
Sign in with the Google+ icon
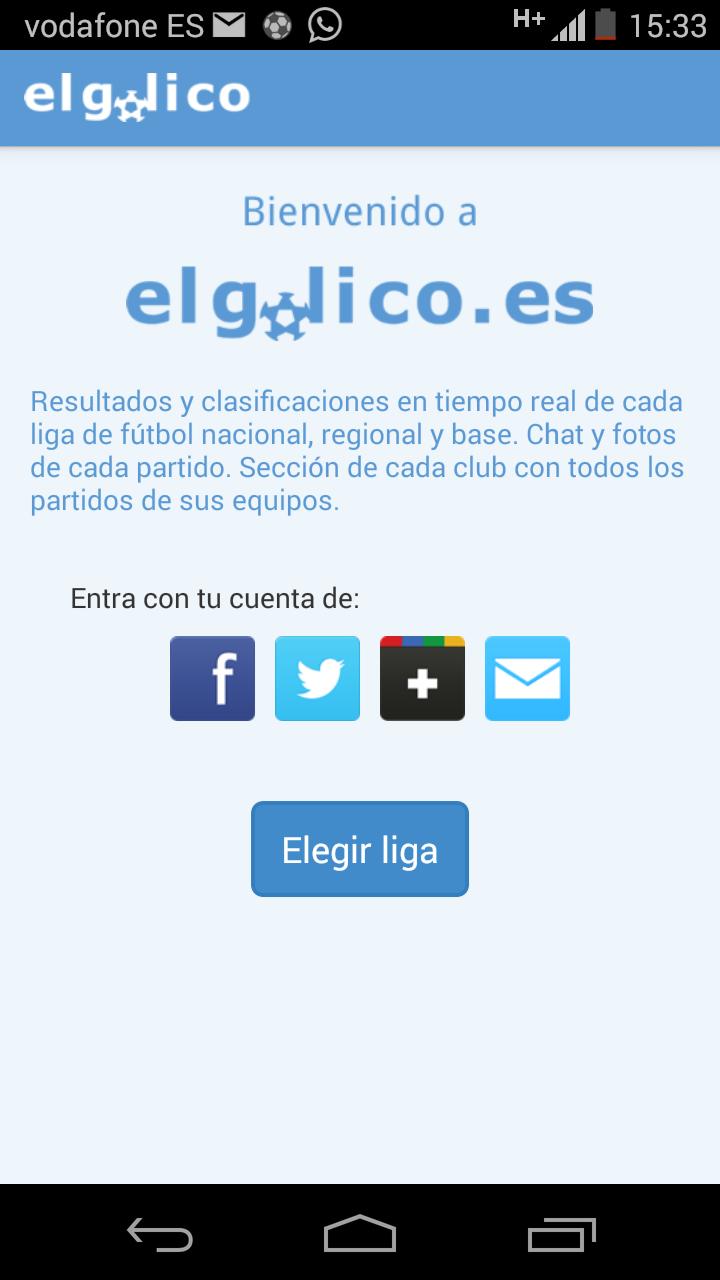click(x=422, y=678)
